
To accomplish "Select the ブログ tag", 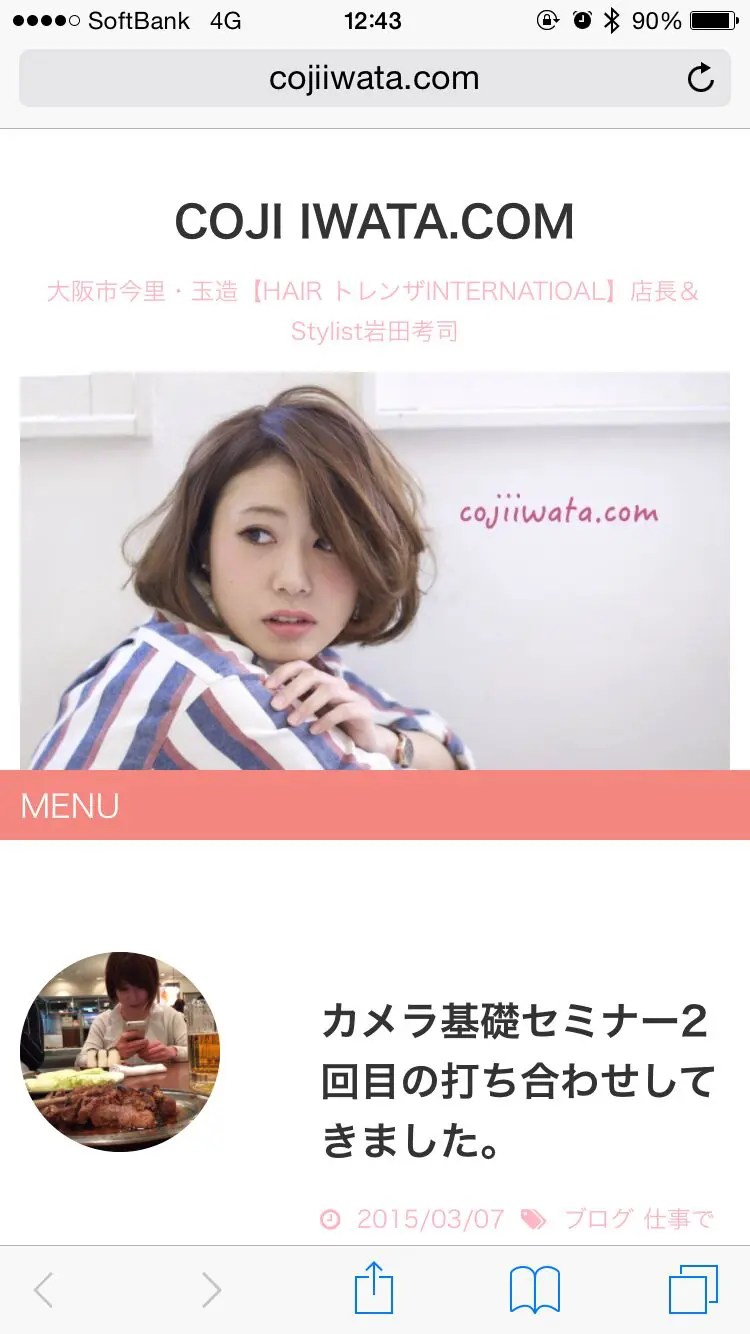I will click(598, 1218).
